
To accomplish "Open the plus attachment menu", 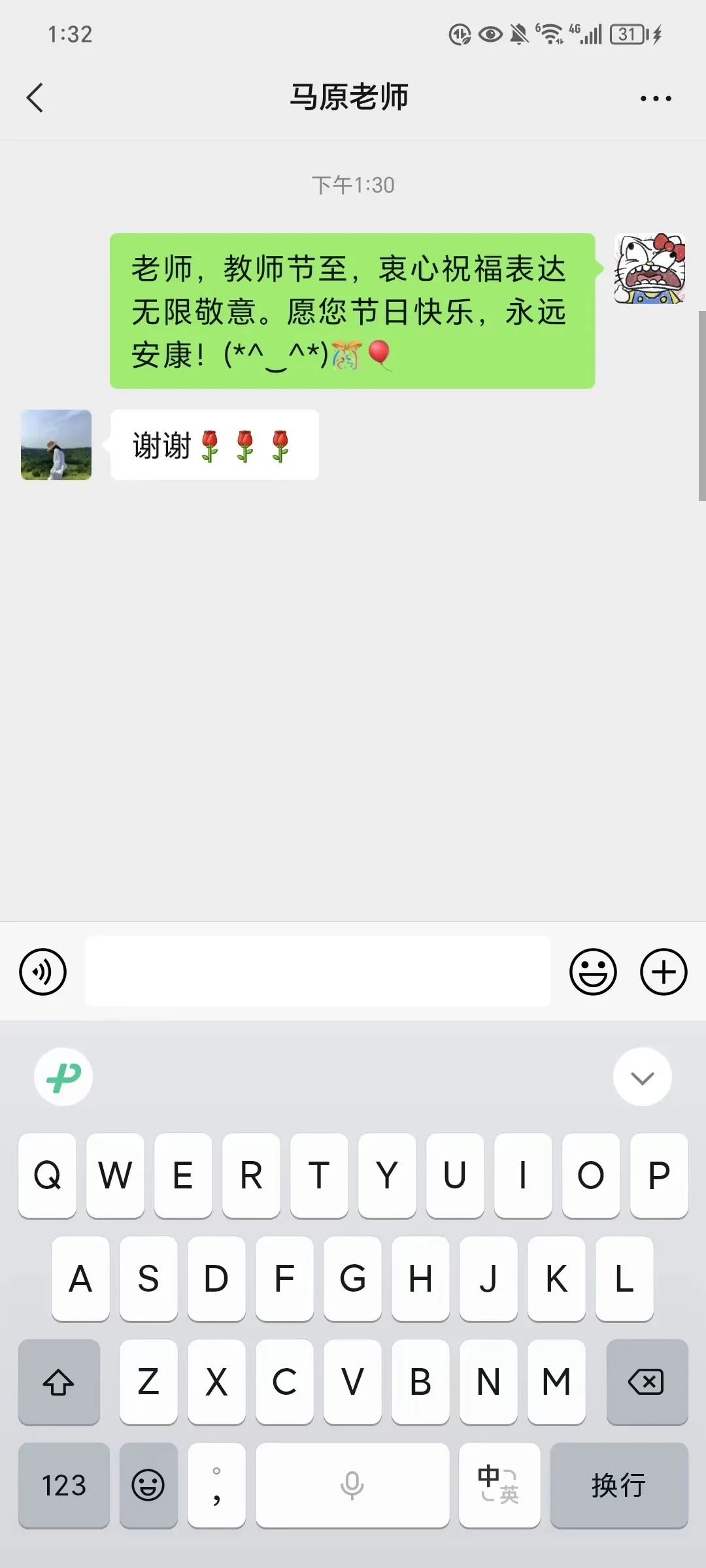I will 664,972.
